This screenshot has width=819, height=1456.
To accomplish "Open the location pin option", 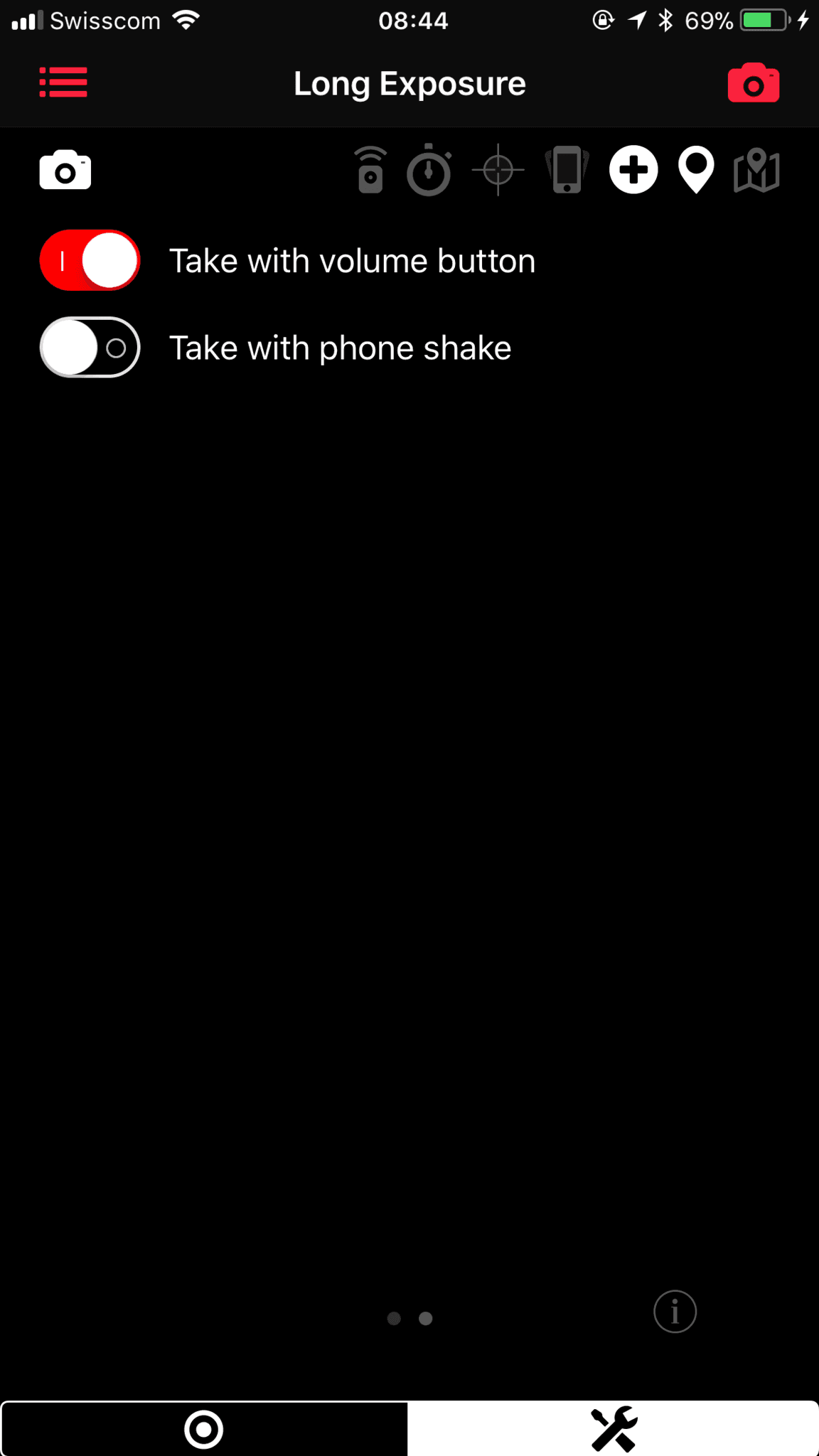I will (696, 170).
